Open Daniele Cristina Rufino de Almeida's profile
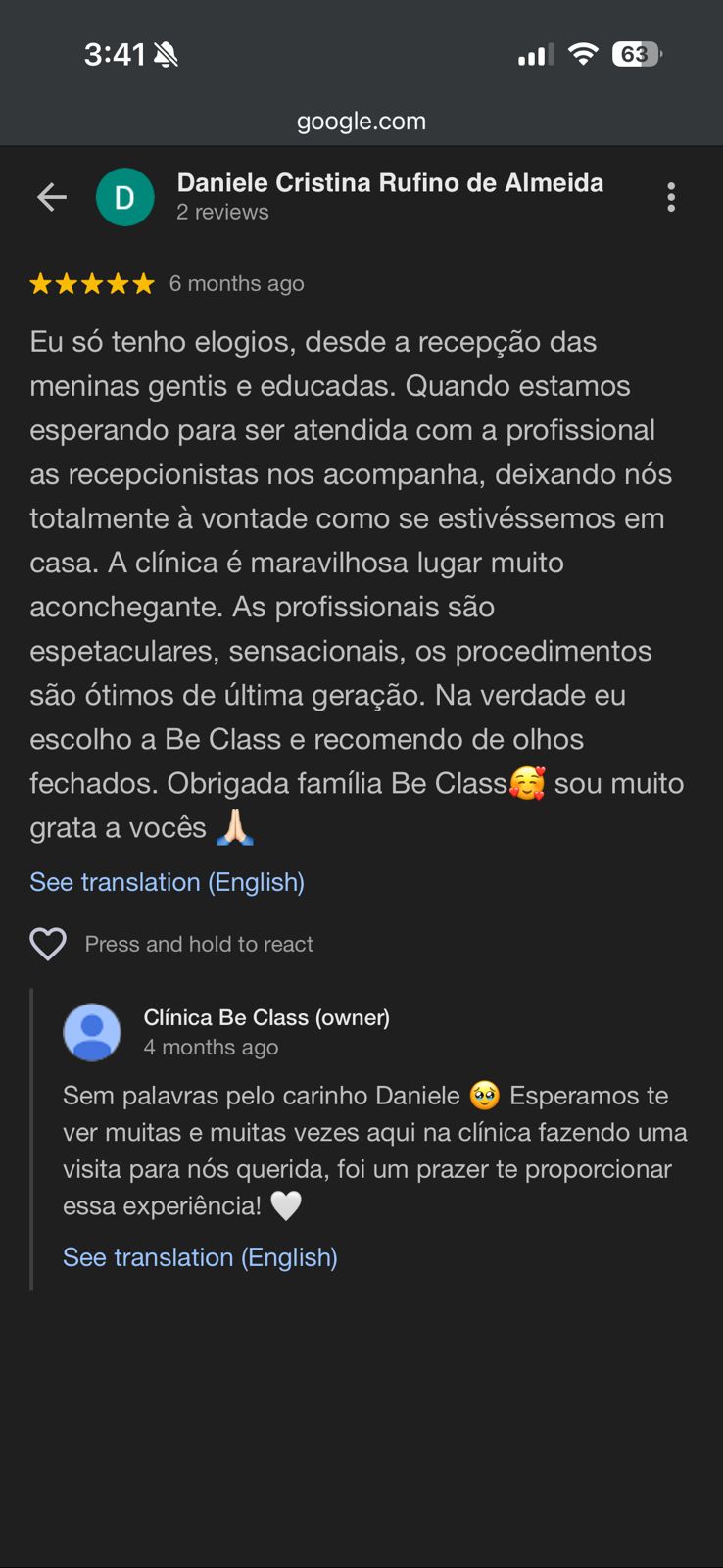Viewport: 723px width, 1568px height. [x=389, y=183]
